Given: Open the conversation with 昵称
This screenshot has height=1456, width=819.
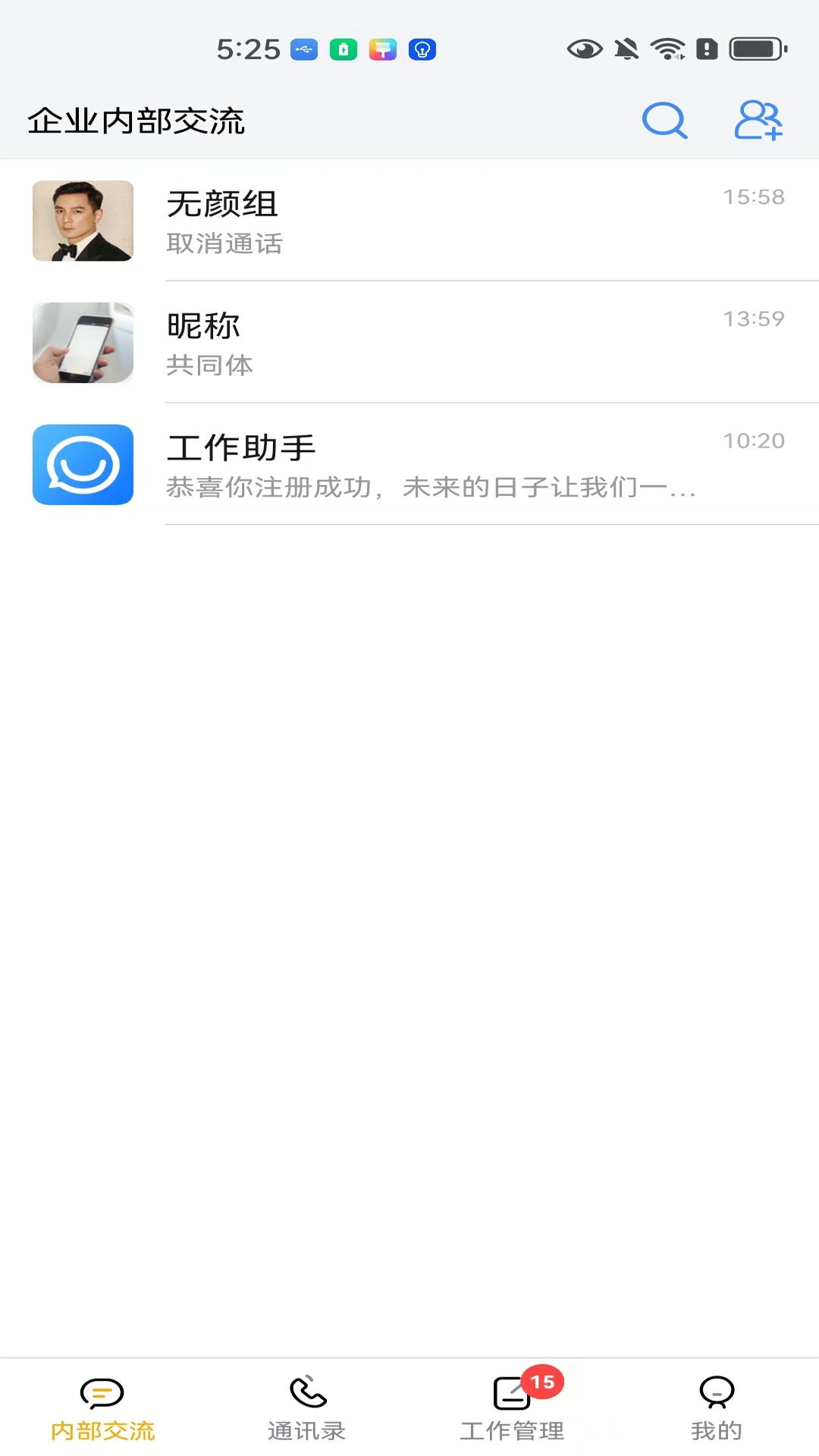Looking at the screenshot, I should point(409,343).
